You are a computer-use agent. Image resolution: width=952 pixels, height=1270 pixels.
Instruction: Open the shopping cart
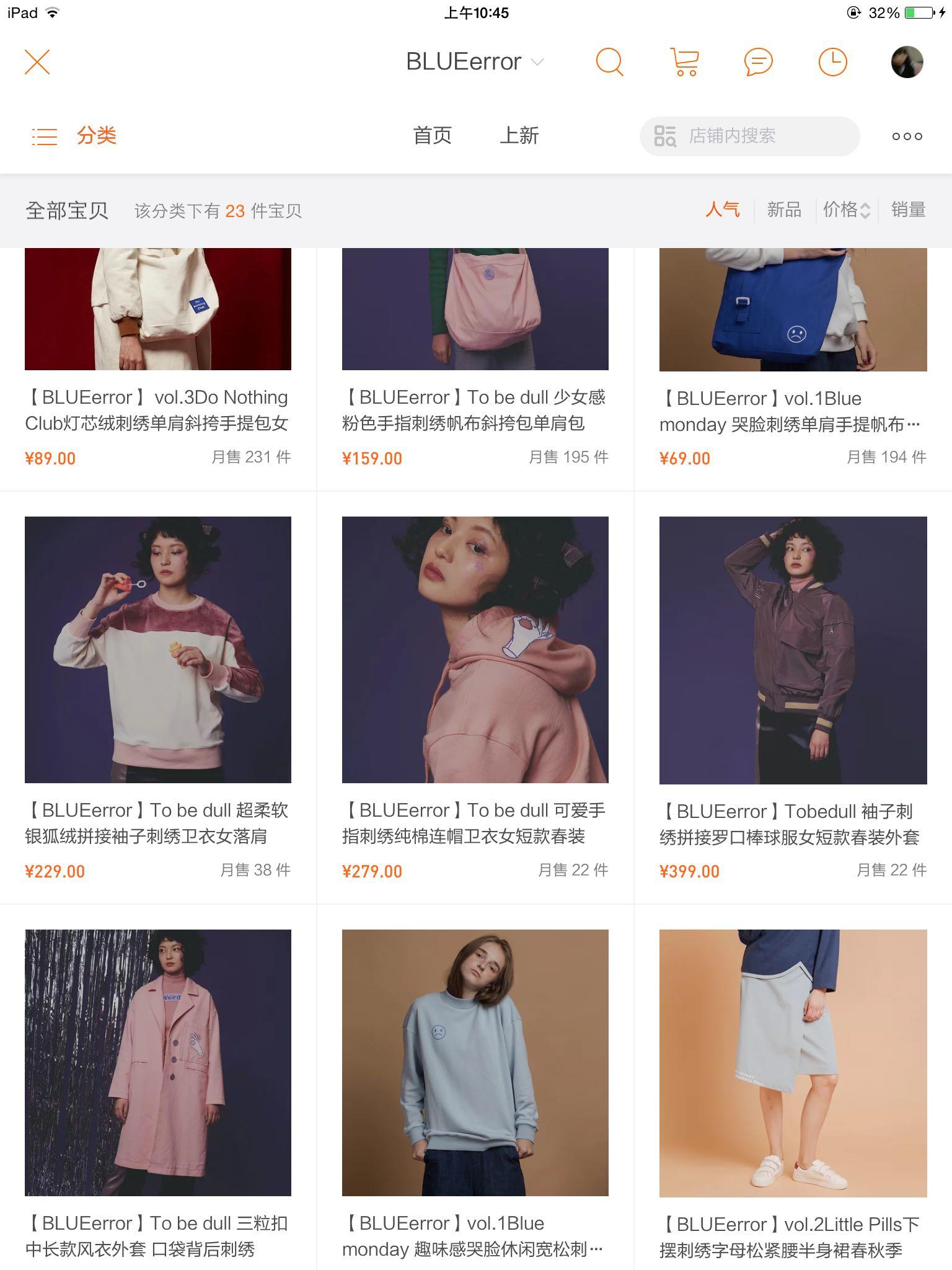point(684,62)
